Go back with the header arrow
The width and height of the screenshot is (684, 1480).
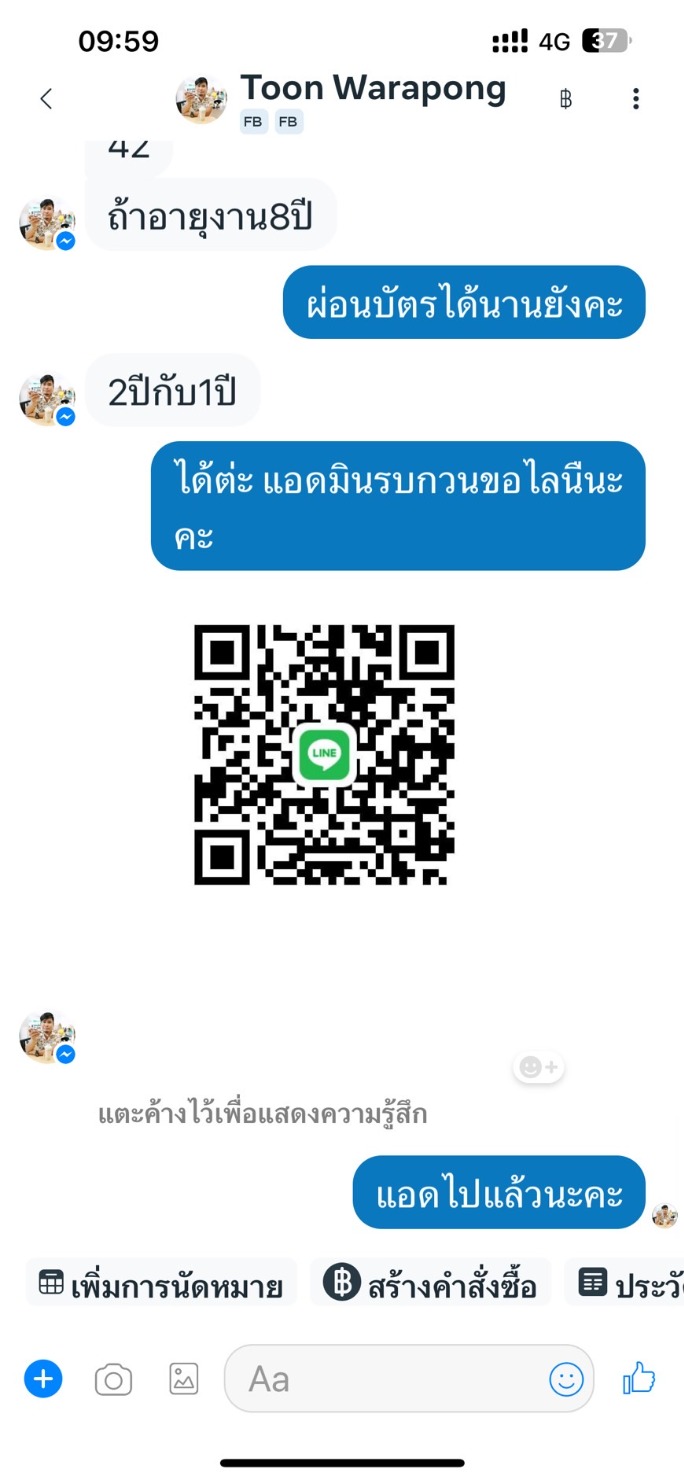click(x=45, y=98)
